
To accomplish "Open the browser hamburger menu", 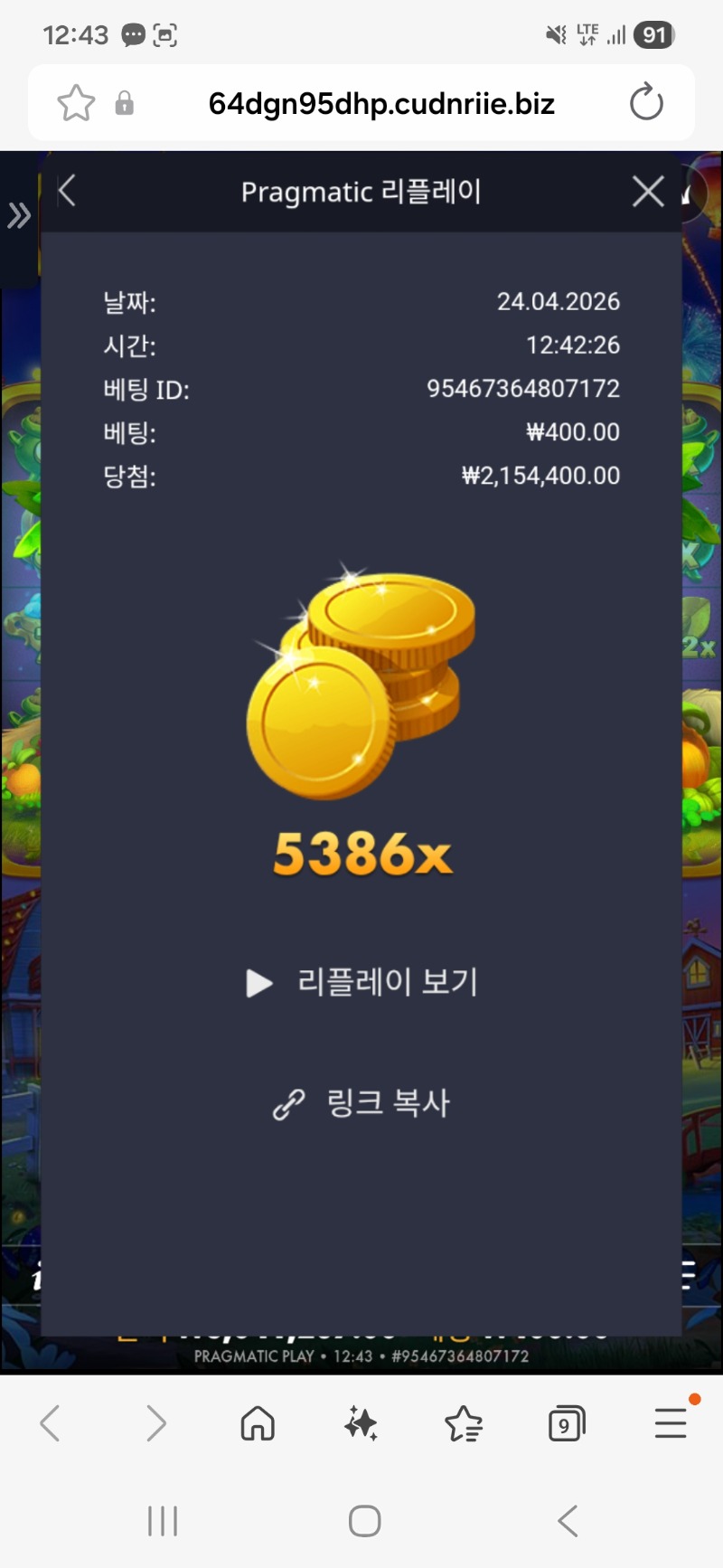I will coord(670,1422).
